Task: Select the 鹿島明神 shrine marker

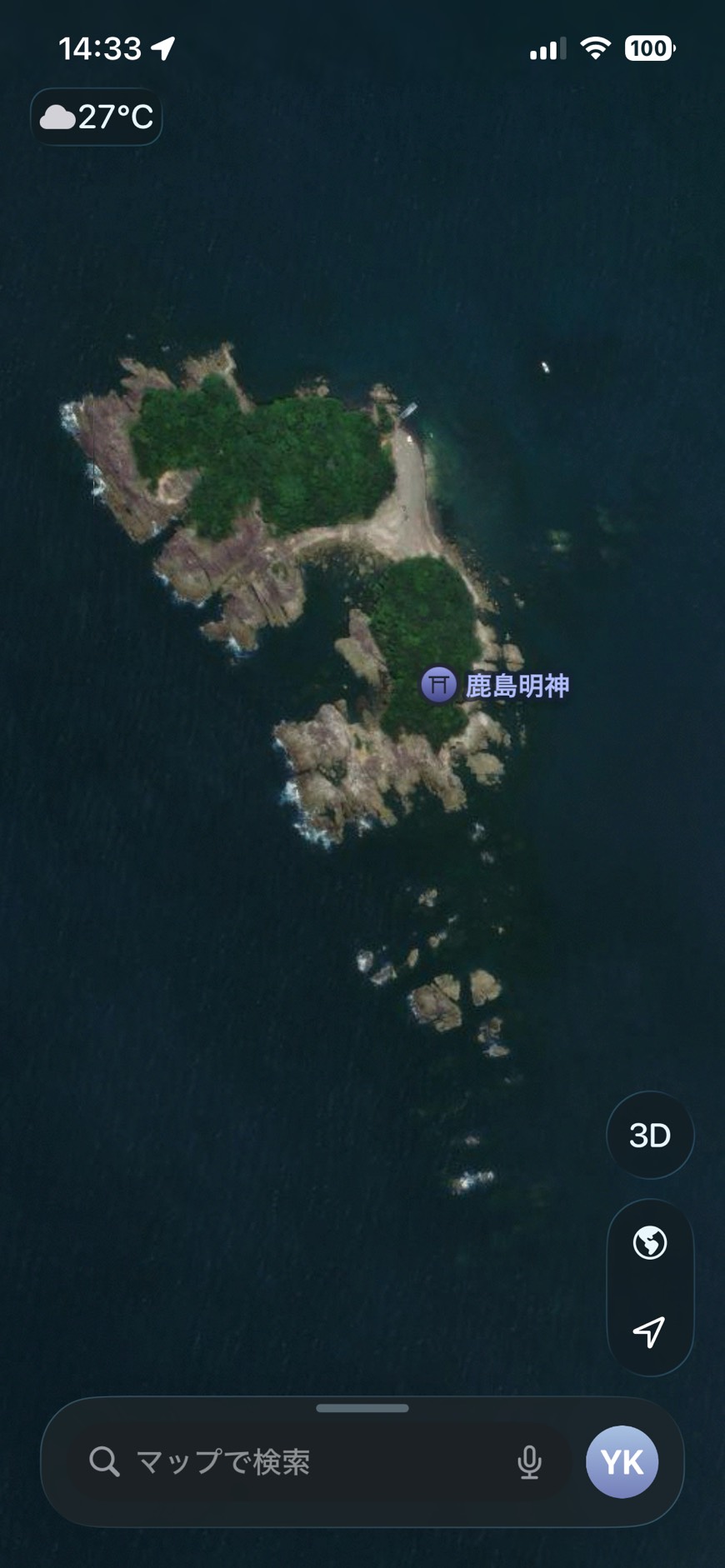Action: point(439,685)
